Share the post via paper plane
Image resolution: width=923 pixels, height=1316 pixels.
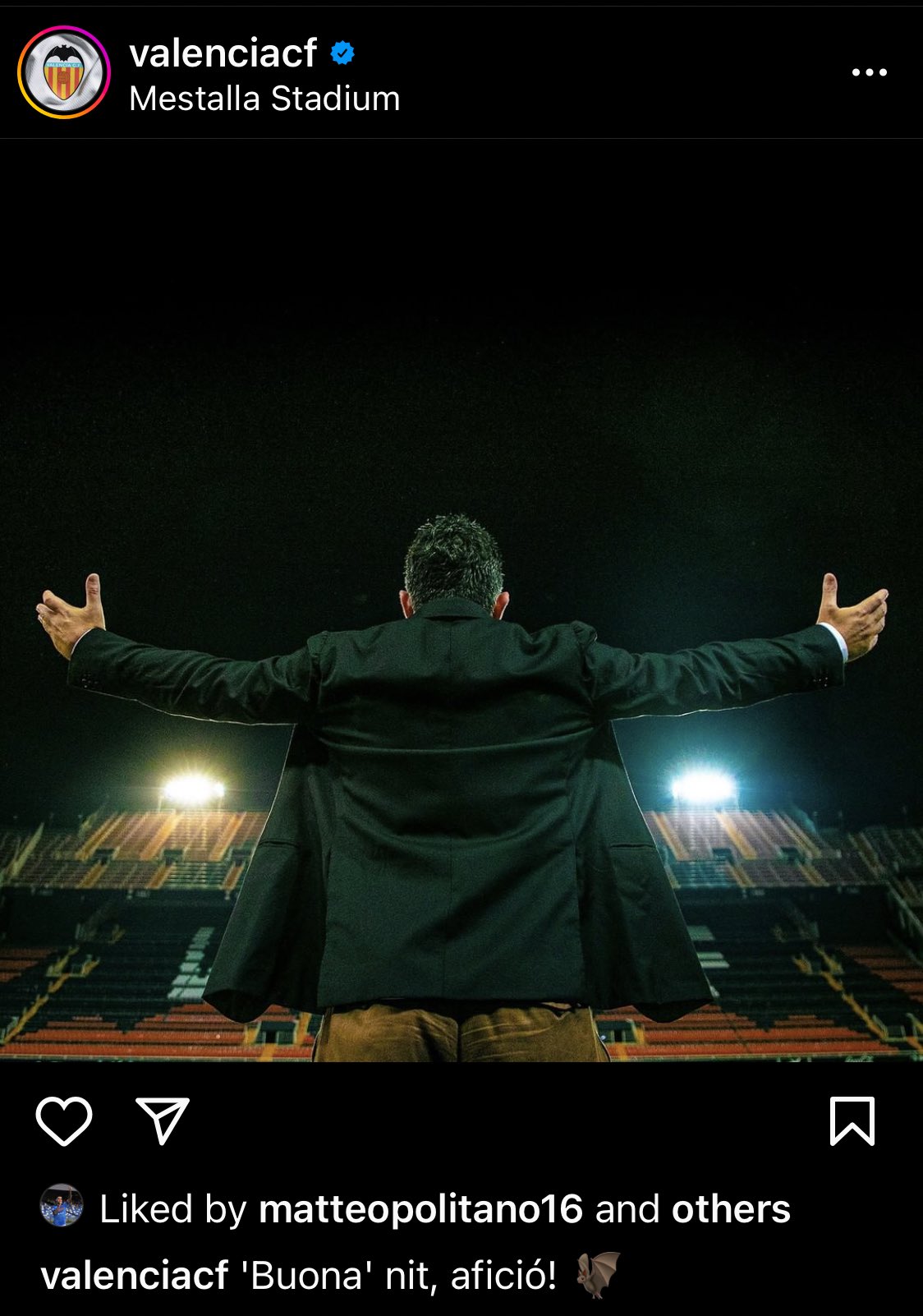point(163,1121)
